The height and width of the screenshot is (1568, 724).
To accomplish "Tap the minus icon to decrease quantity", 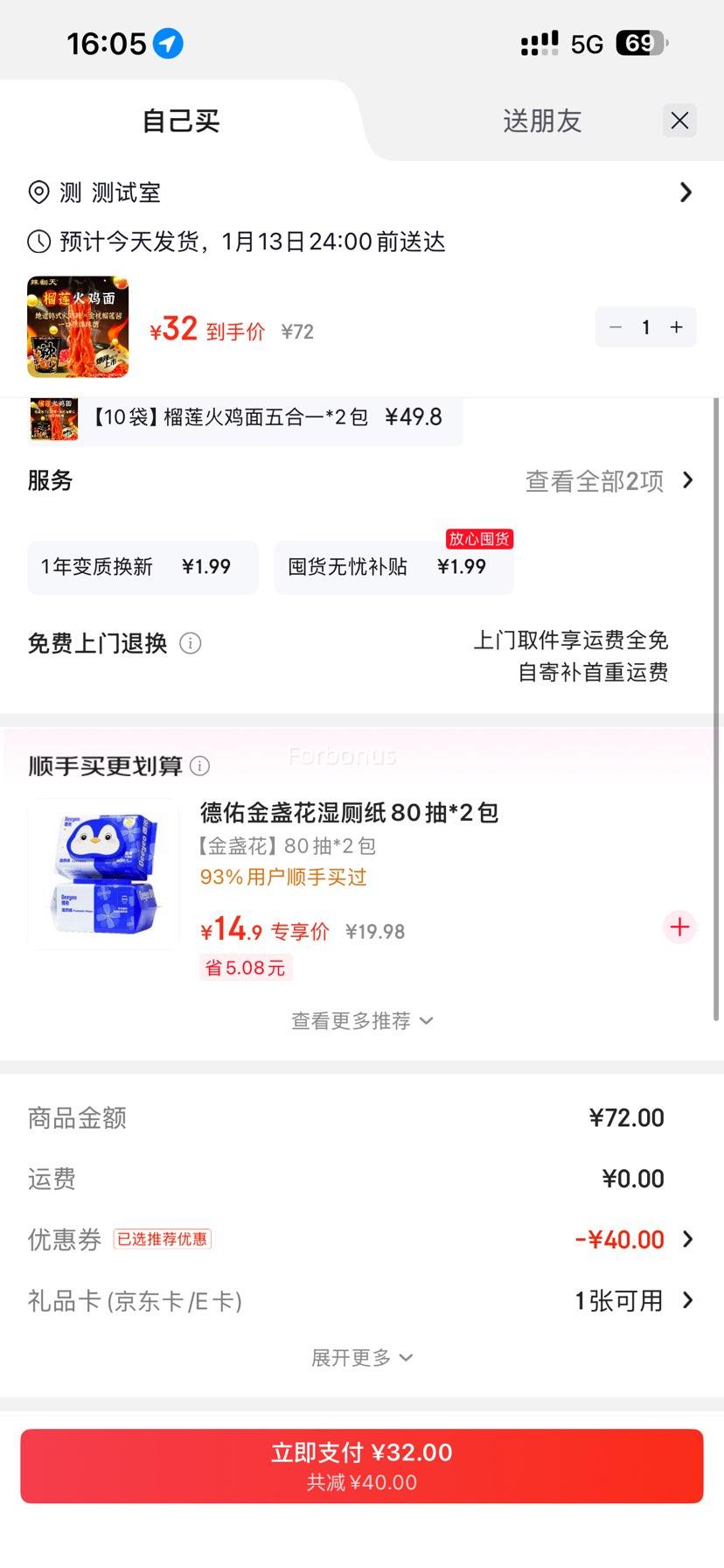I will [x=615, y=326].
